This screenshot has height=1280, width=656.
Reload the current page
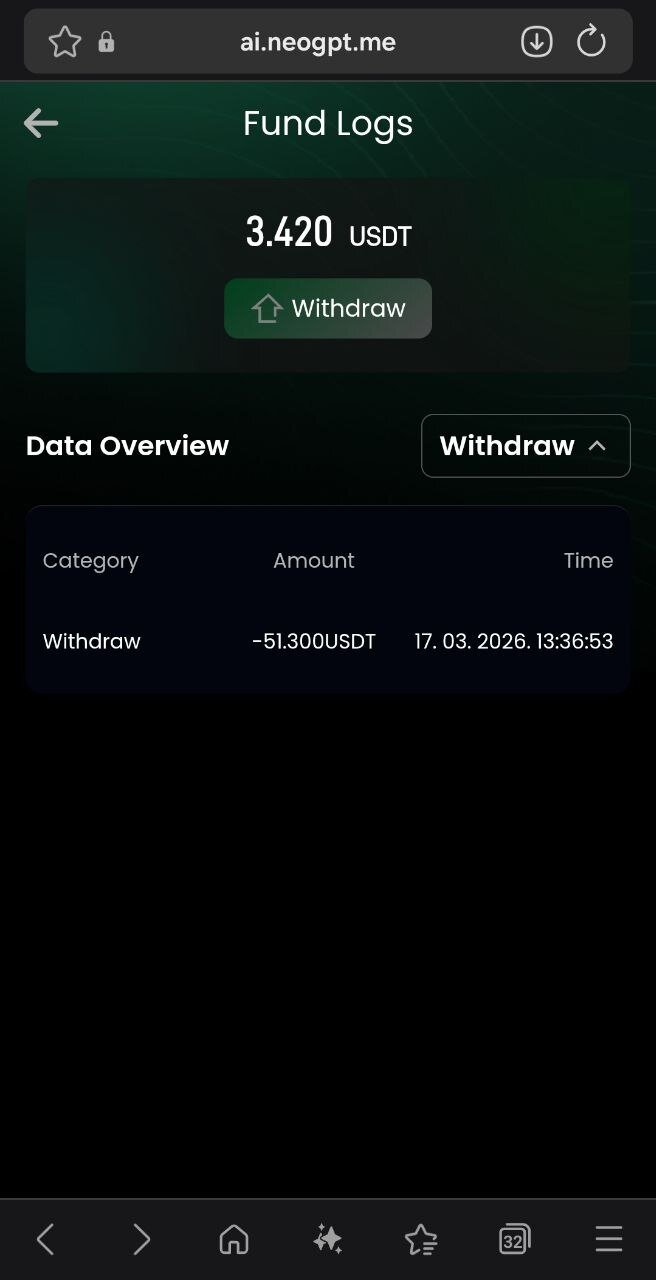592,42
